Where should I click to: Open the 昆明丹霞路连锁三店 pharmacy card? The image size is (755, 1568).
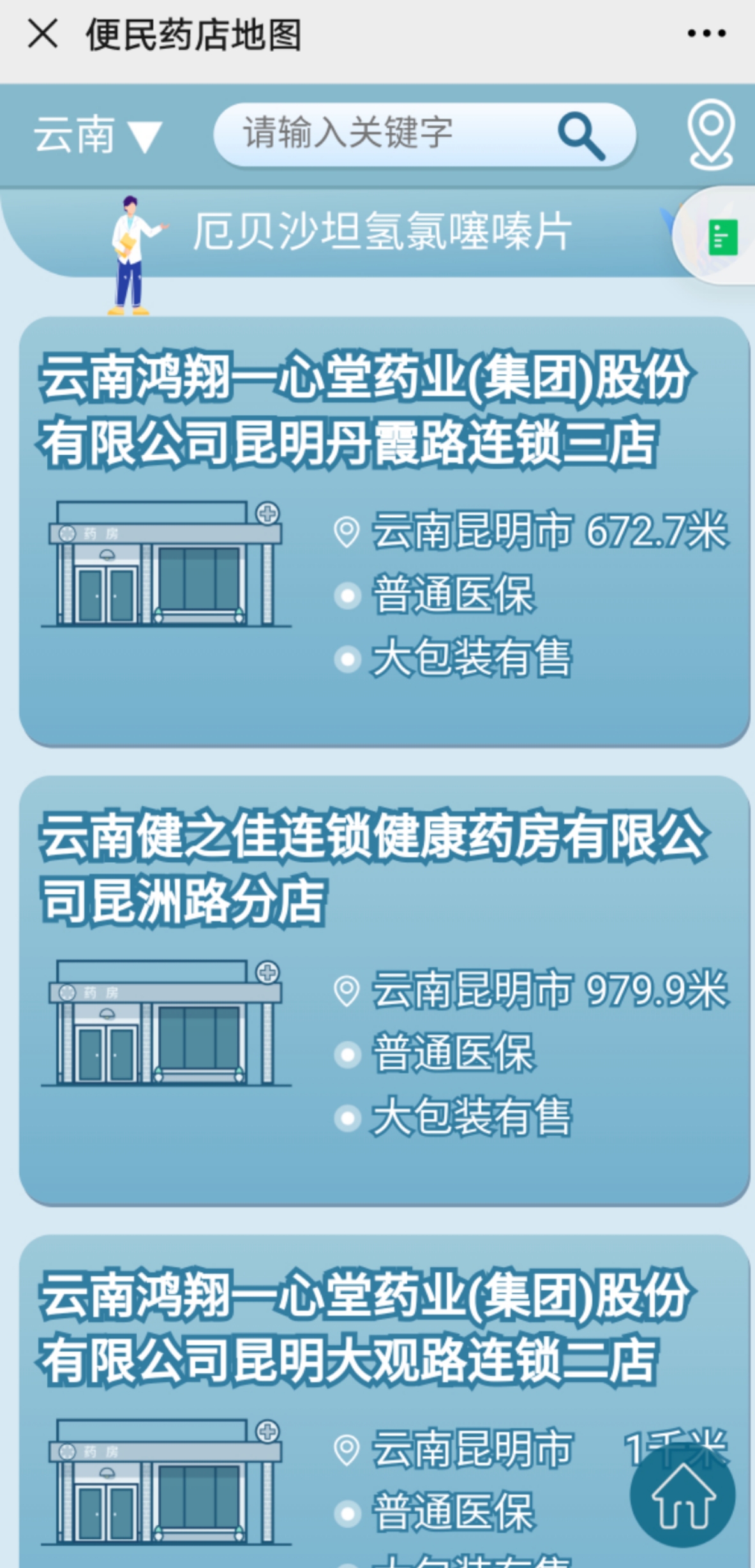383,530
